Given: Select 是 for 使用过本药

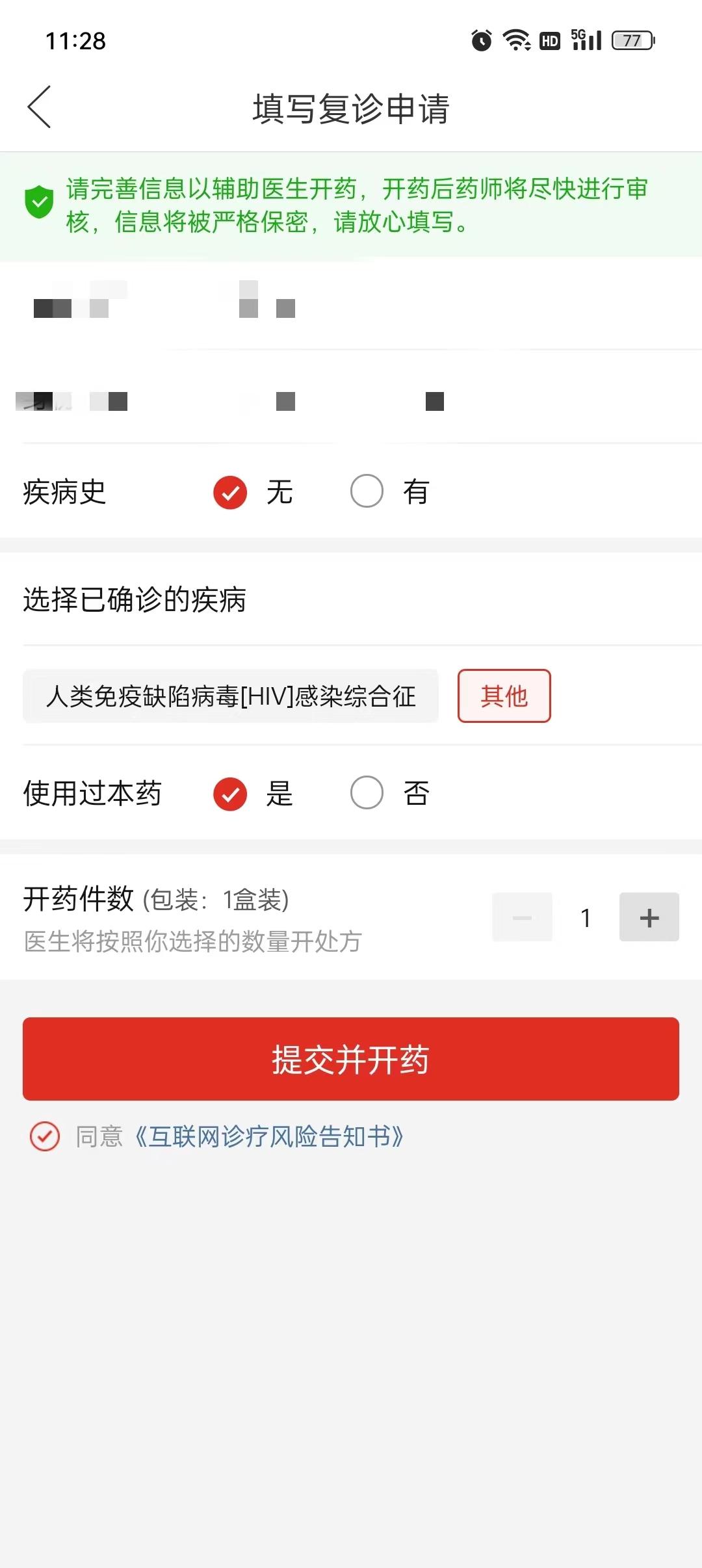Looking at the screenshot, I should [230, 794].
